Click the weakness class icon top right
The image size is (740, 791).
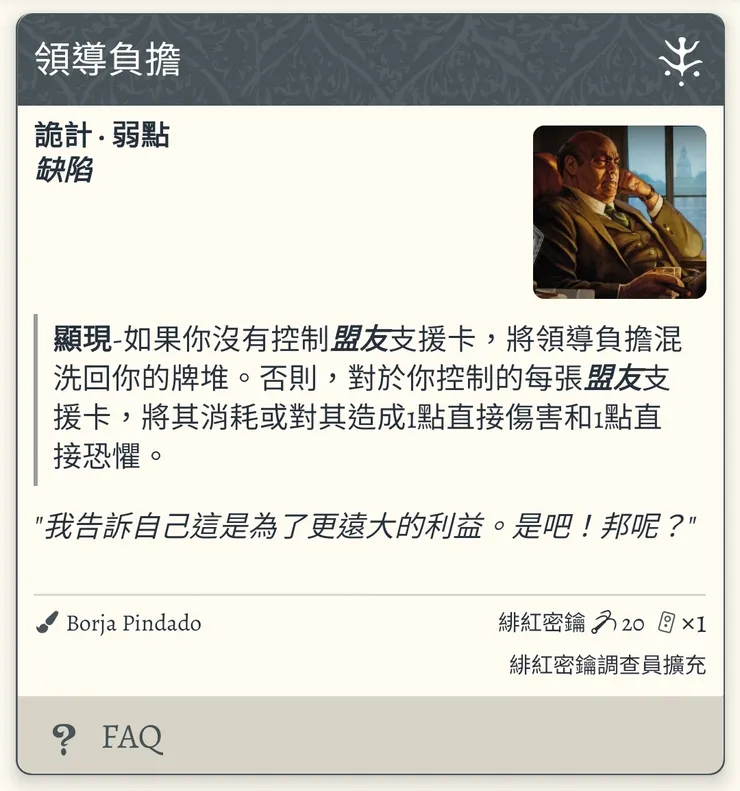click(680, 59)
